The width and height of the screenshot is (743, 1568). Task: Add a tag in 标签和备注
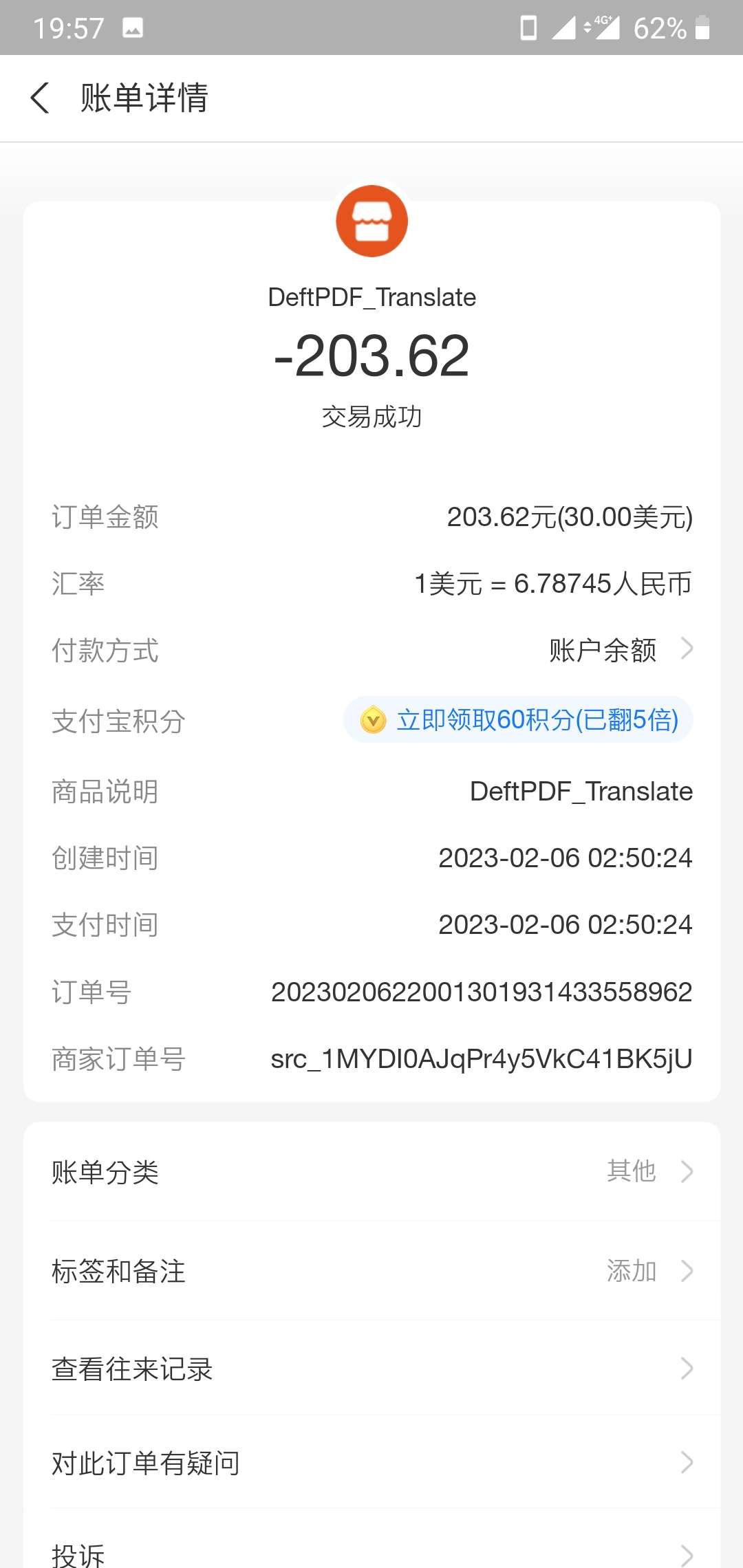click(371, 1270)
